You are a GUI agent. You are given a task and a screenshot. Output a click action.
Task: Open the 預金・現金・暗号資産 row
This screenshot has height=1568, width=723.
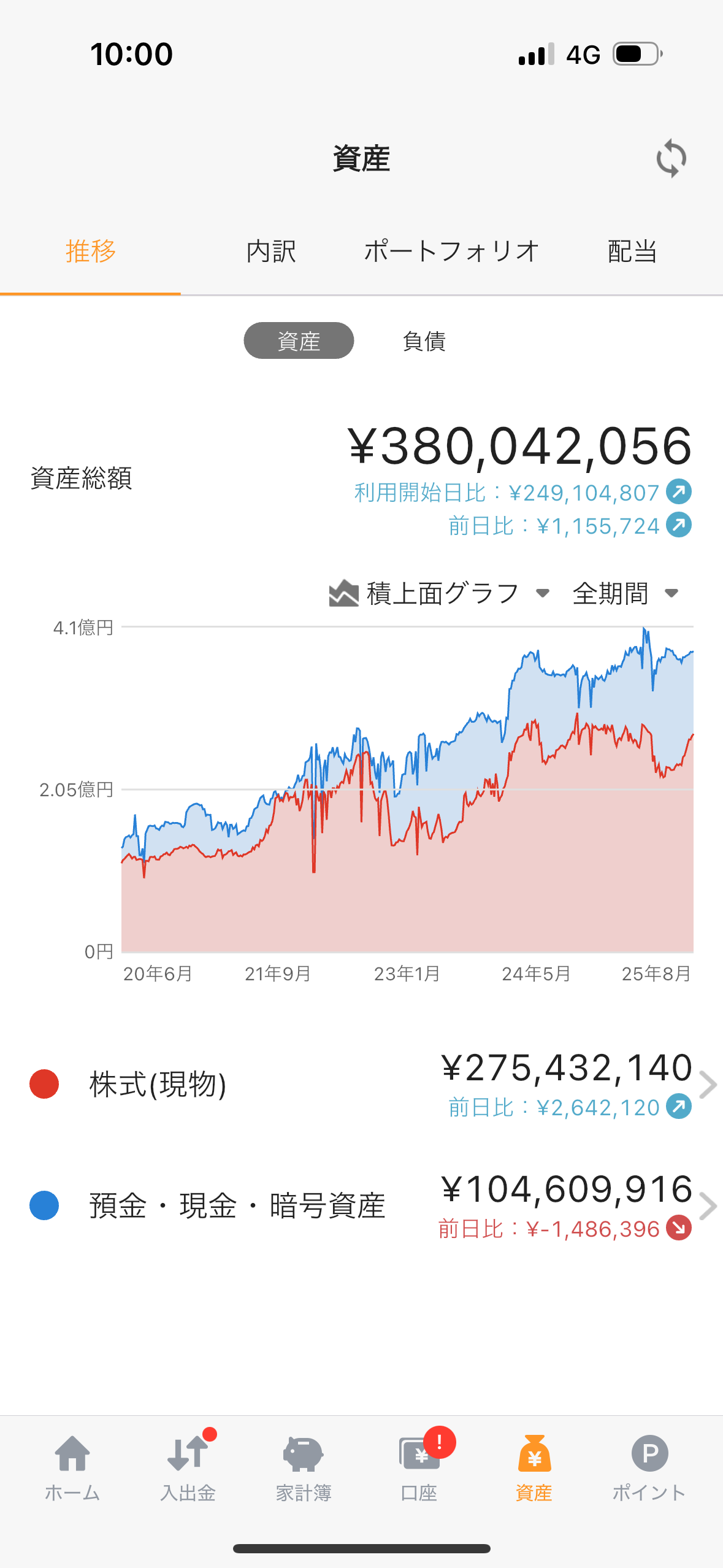click(361, 1205)
